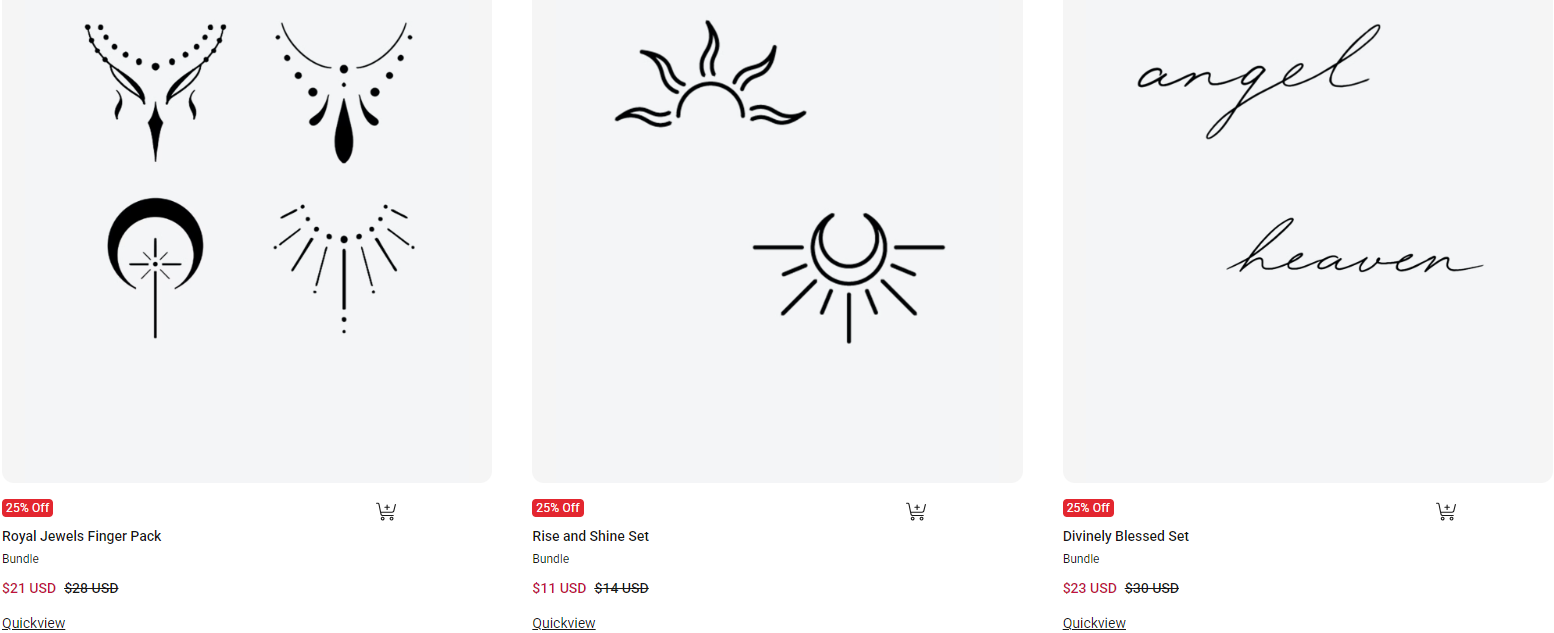The width and height of the screenshot is (1554, 633).
Task: Open Quickview for Rise and Shine Set
Action: 564,623
